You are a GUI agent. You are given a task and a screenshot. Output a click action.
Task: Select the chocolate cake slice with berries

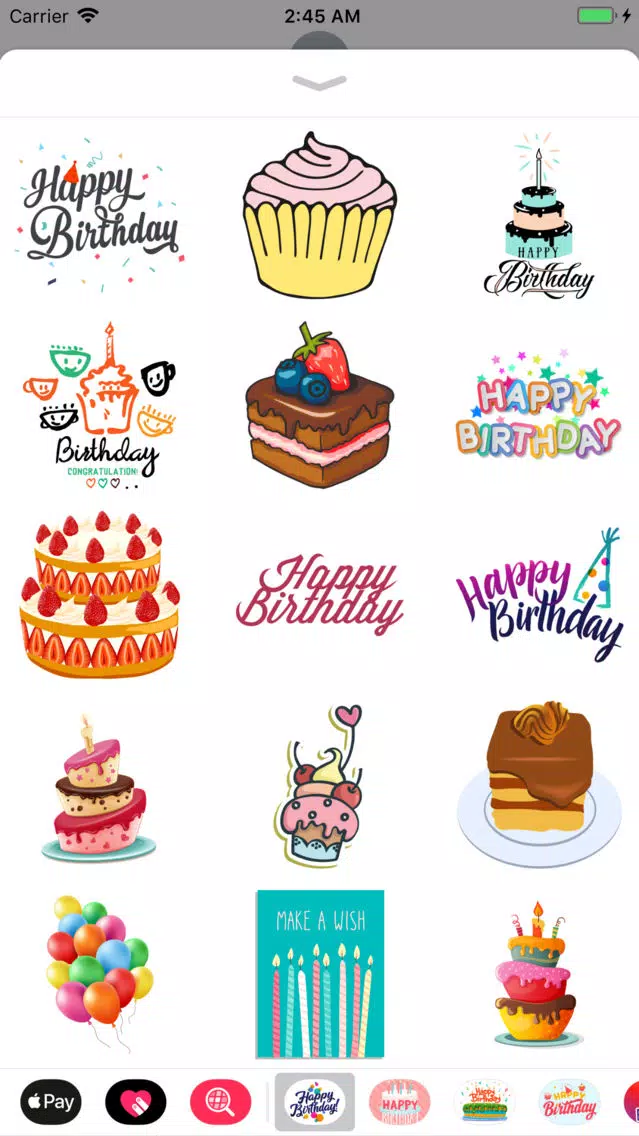pyautogui.click(x=320, y=405)
